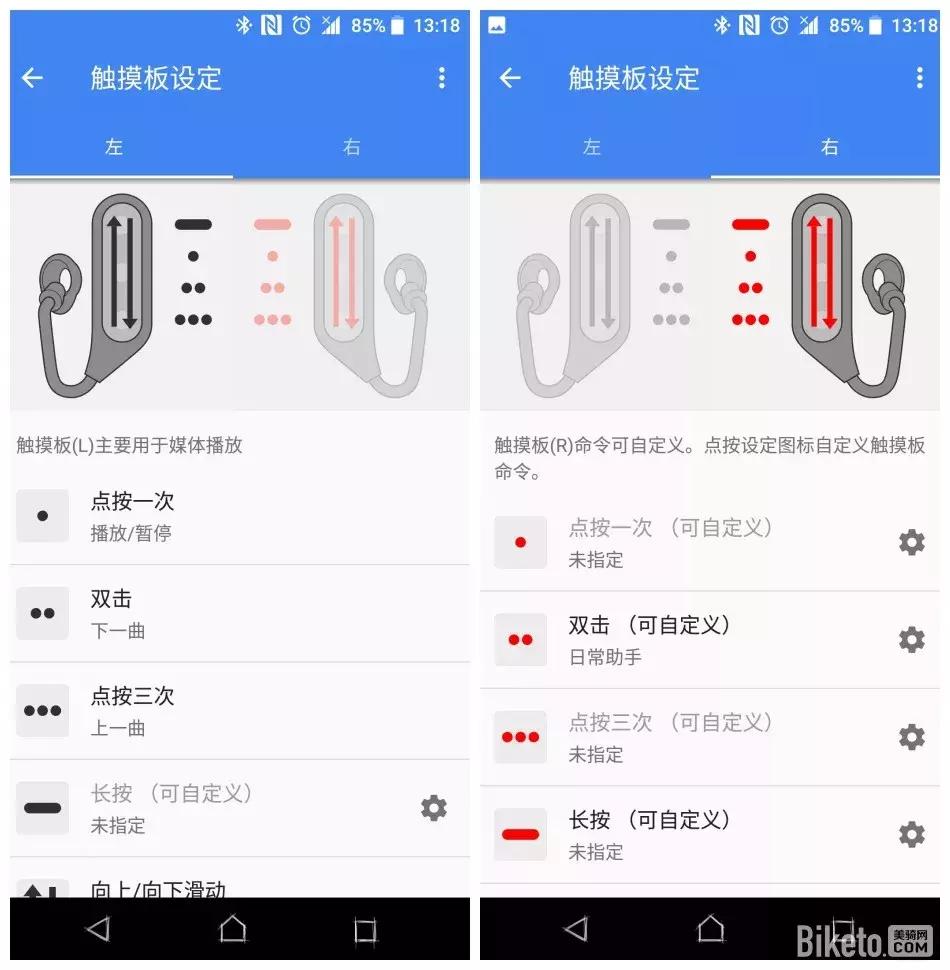Open the gear settings for 长按 on left touchpad
Image resolution: width=950 pixels, height=970 pixels.
pos(434,809)
